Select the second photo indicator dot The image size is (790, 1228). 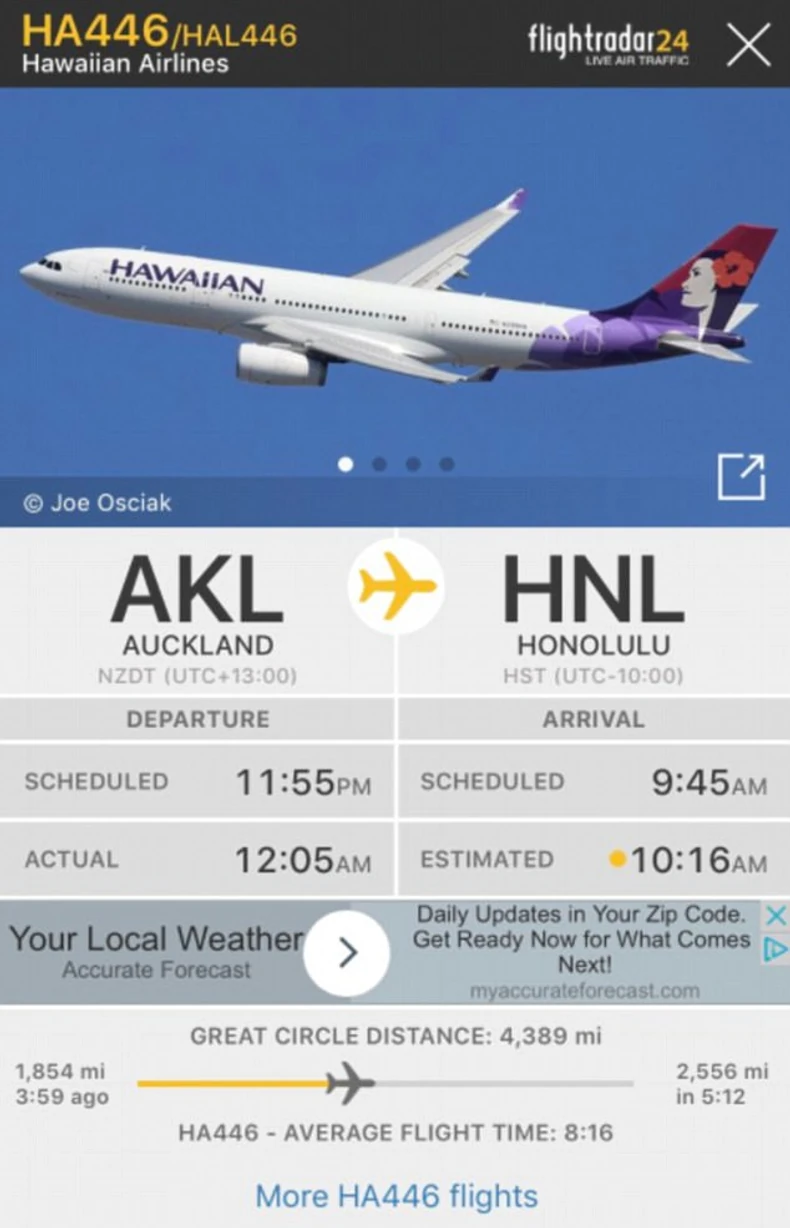click(x=379, y=464)
